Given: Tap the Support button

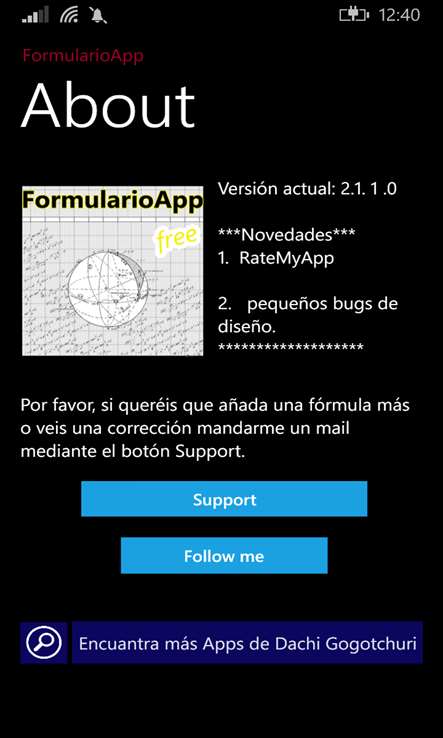Looking at the screenshot, I should 224,499.
